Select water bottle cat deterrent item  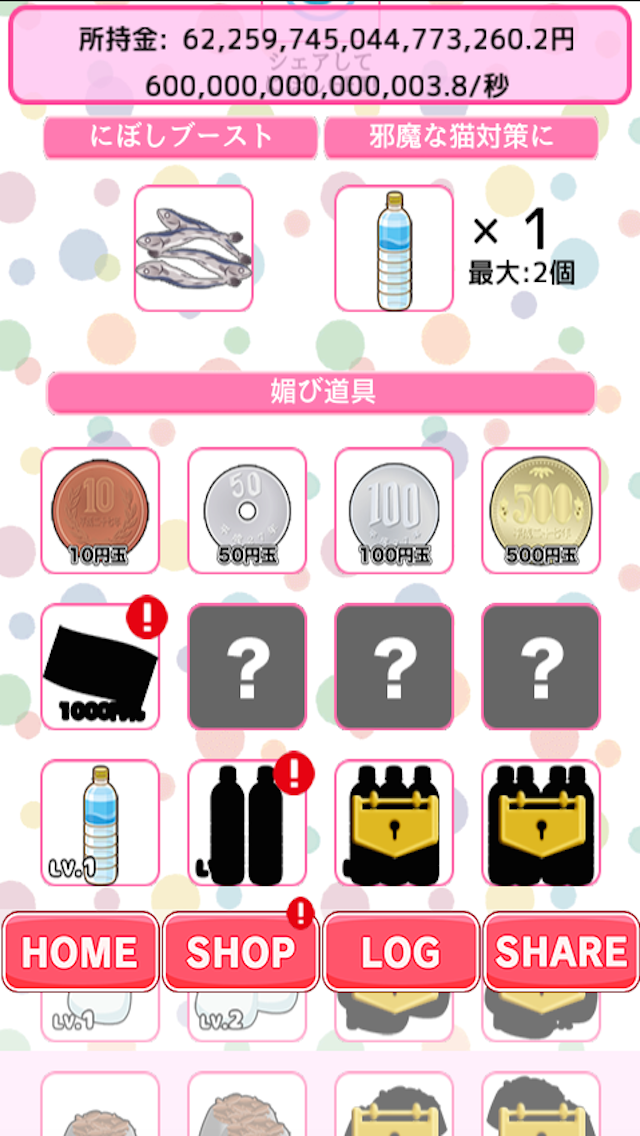tap(394, 248)
